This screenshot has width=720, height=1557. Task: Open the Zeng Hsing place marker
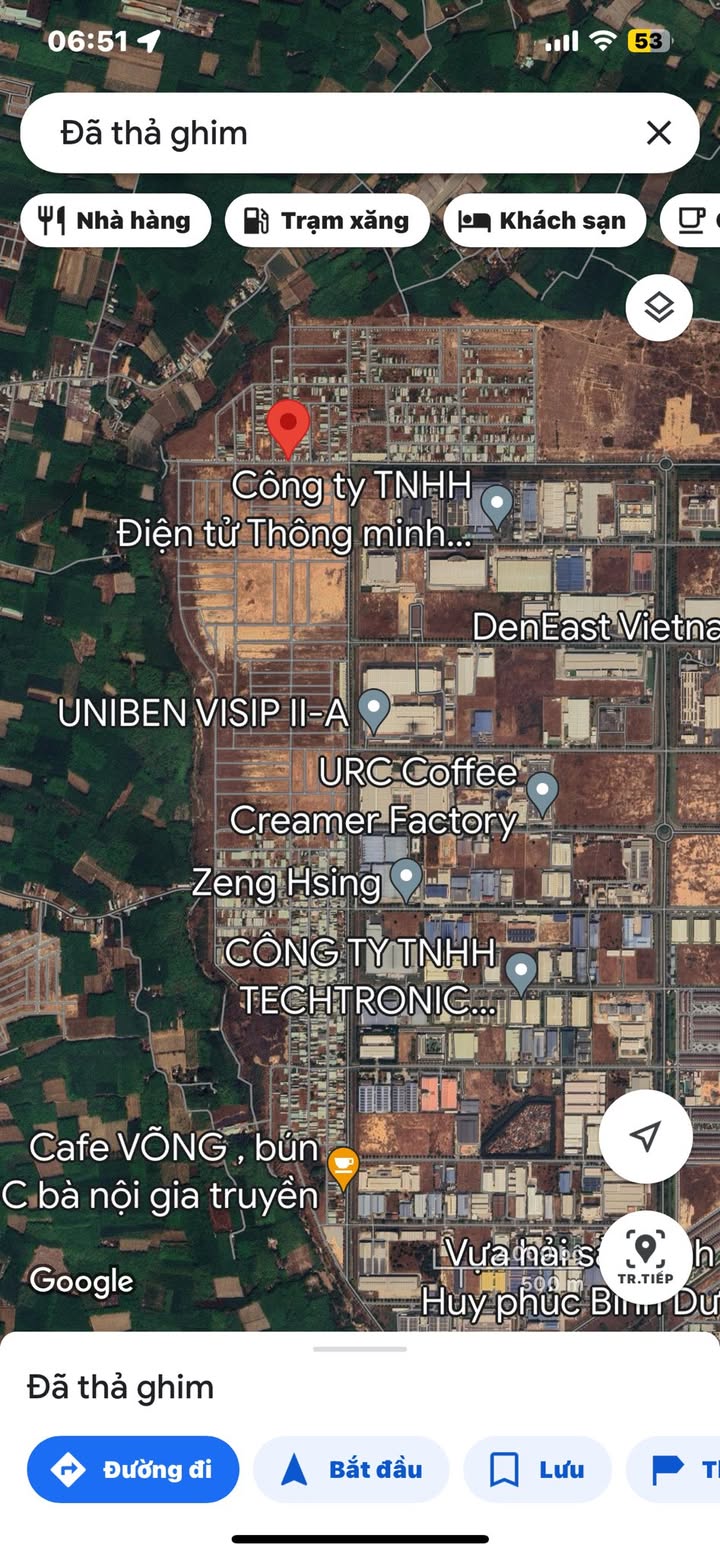point(405,879)
